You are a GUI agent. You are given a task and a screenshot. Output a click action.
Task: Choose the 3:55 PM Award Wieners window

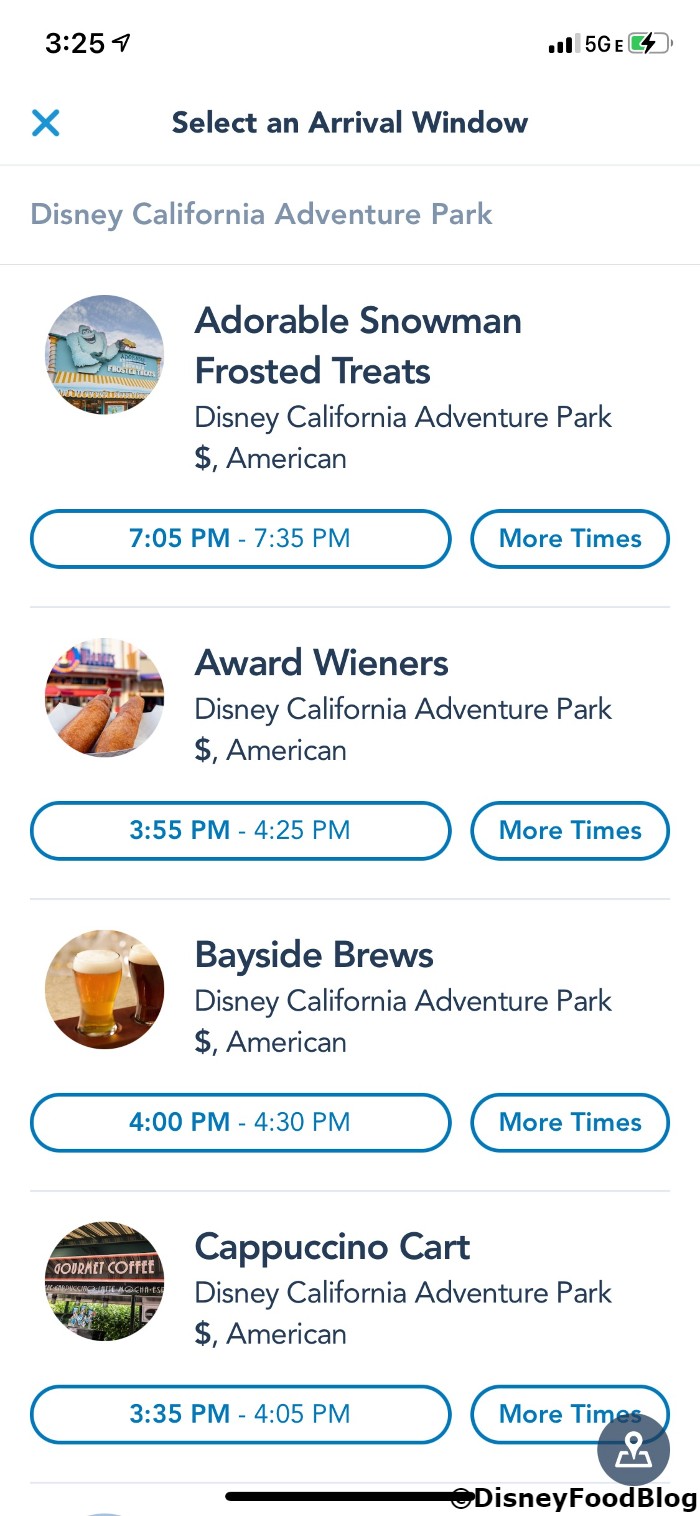point(240,831)
